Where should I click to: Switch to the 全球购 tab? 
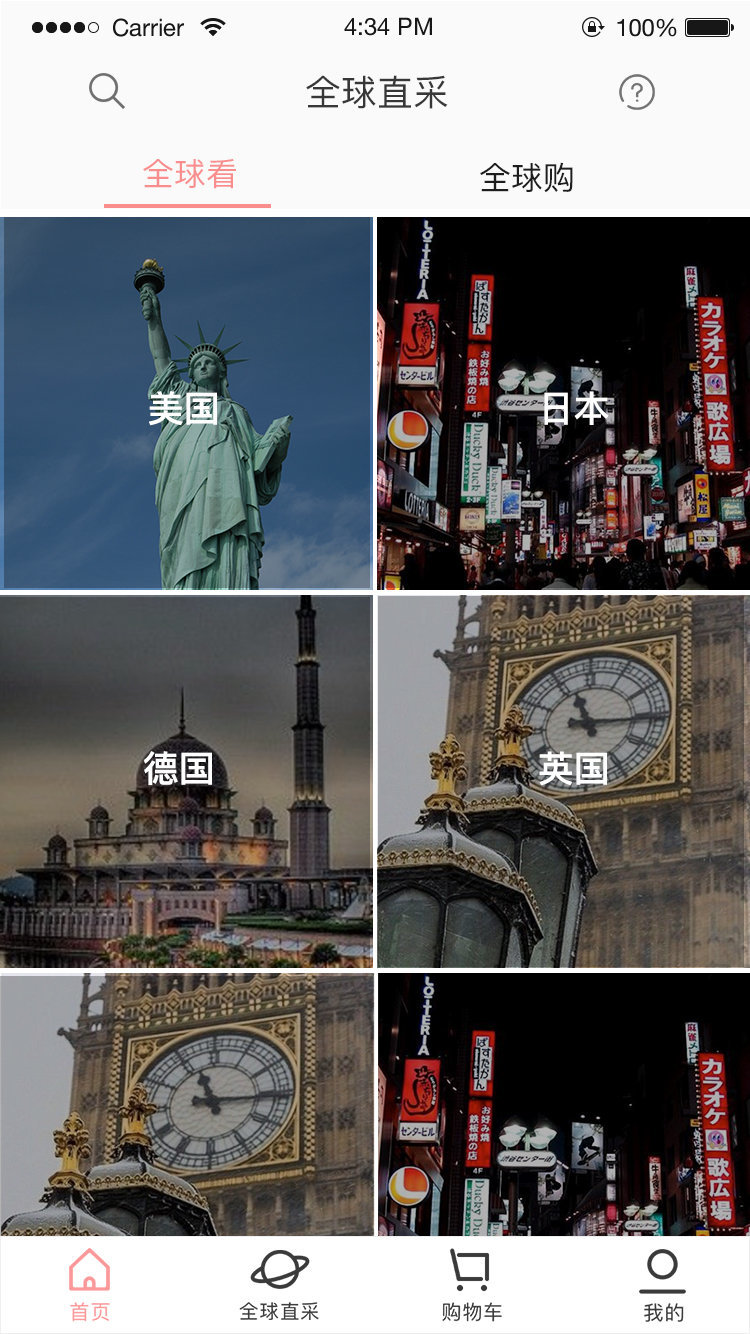pos(527,178)
